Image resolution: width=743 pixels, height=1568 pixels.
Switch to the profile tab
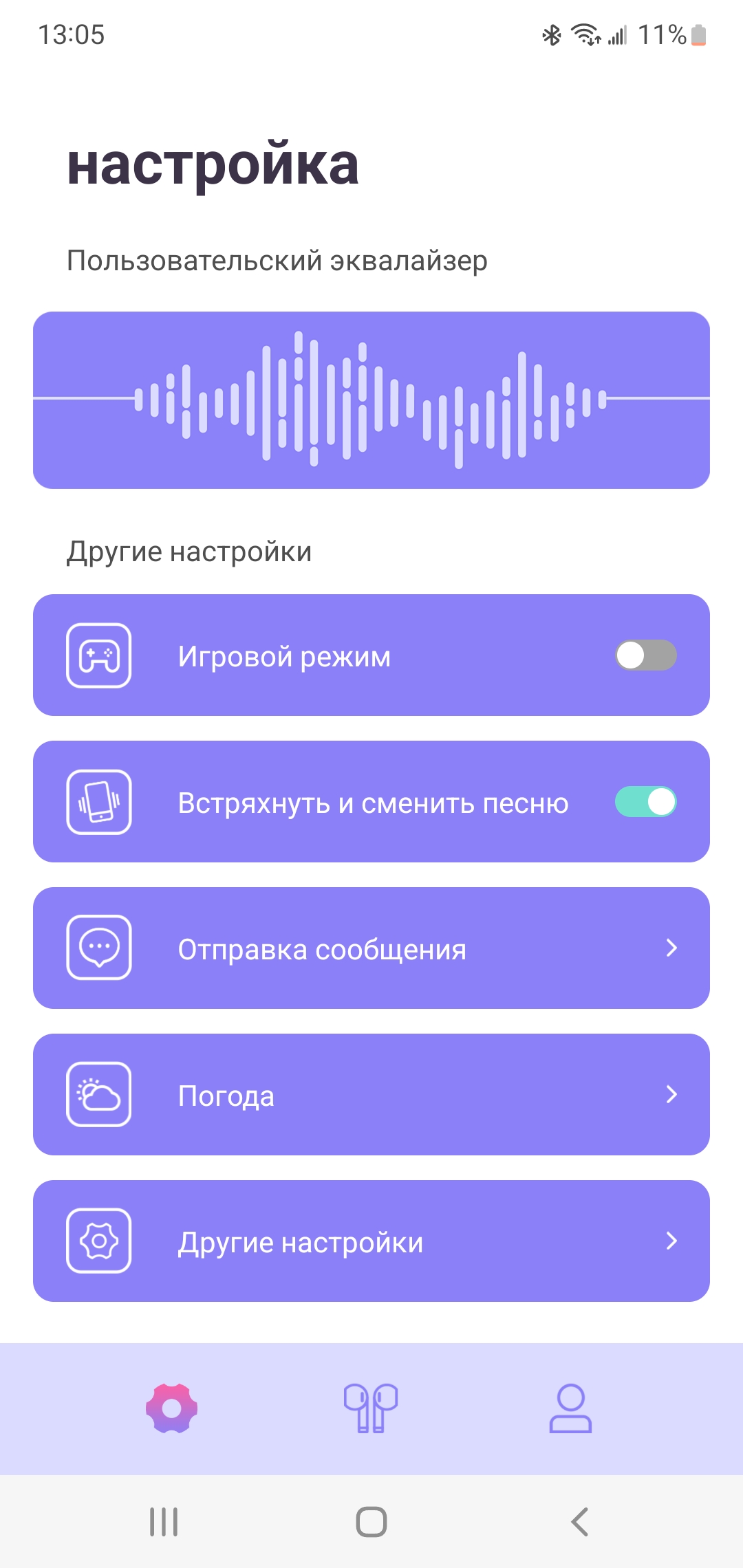[570, 1408]
